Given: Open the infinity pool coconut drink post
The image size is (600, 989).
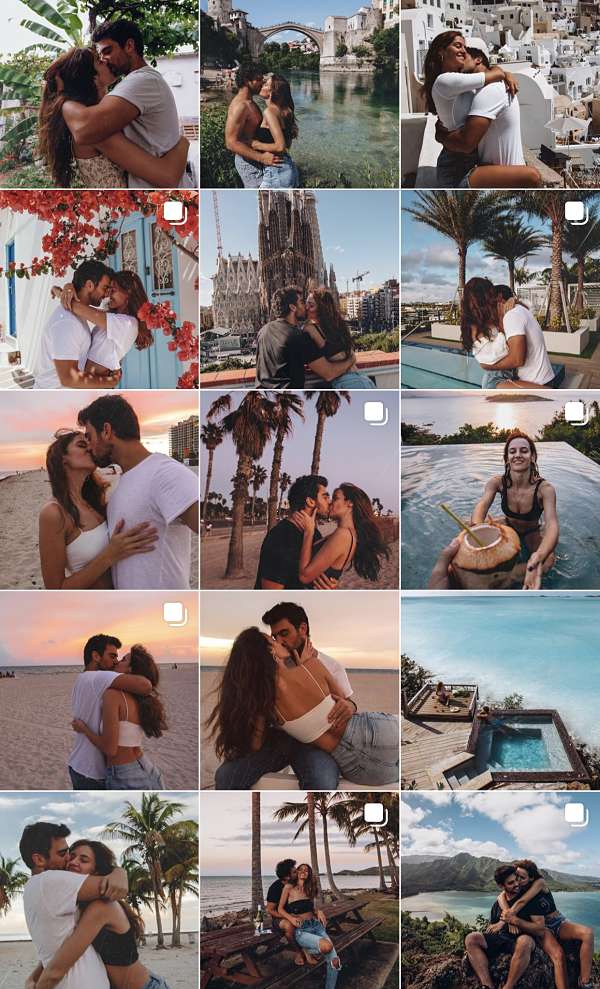Looking at the screenshot, I should tap(500, 490).
